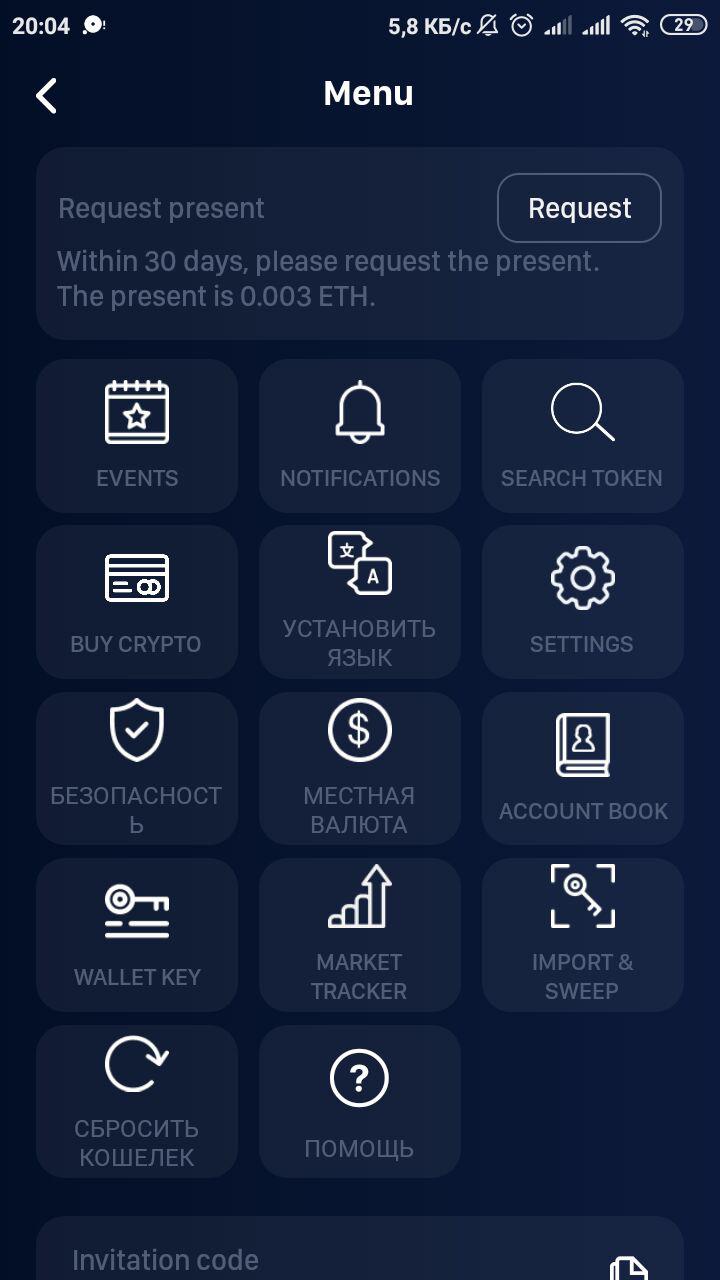Open the Безопасность security tile
The image size is (720, 1280).
pos(137,768)
